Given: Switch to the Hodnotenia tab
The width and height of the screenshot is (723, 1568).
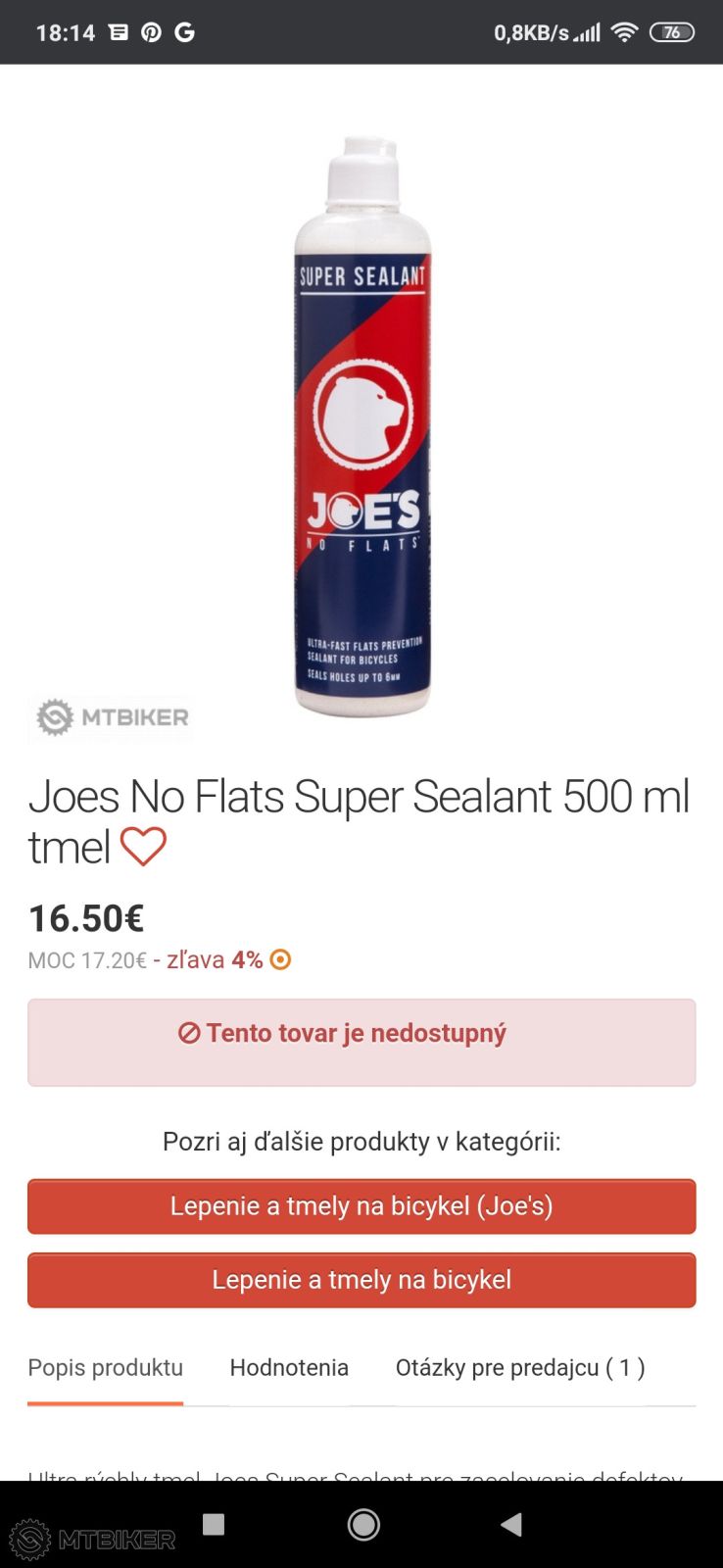Looking at the screenshot, I should 289,1367.
